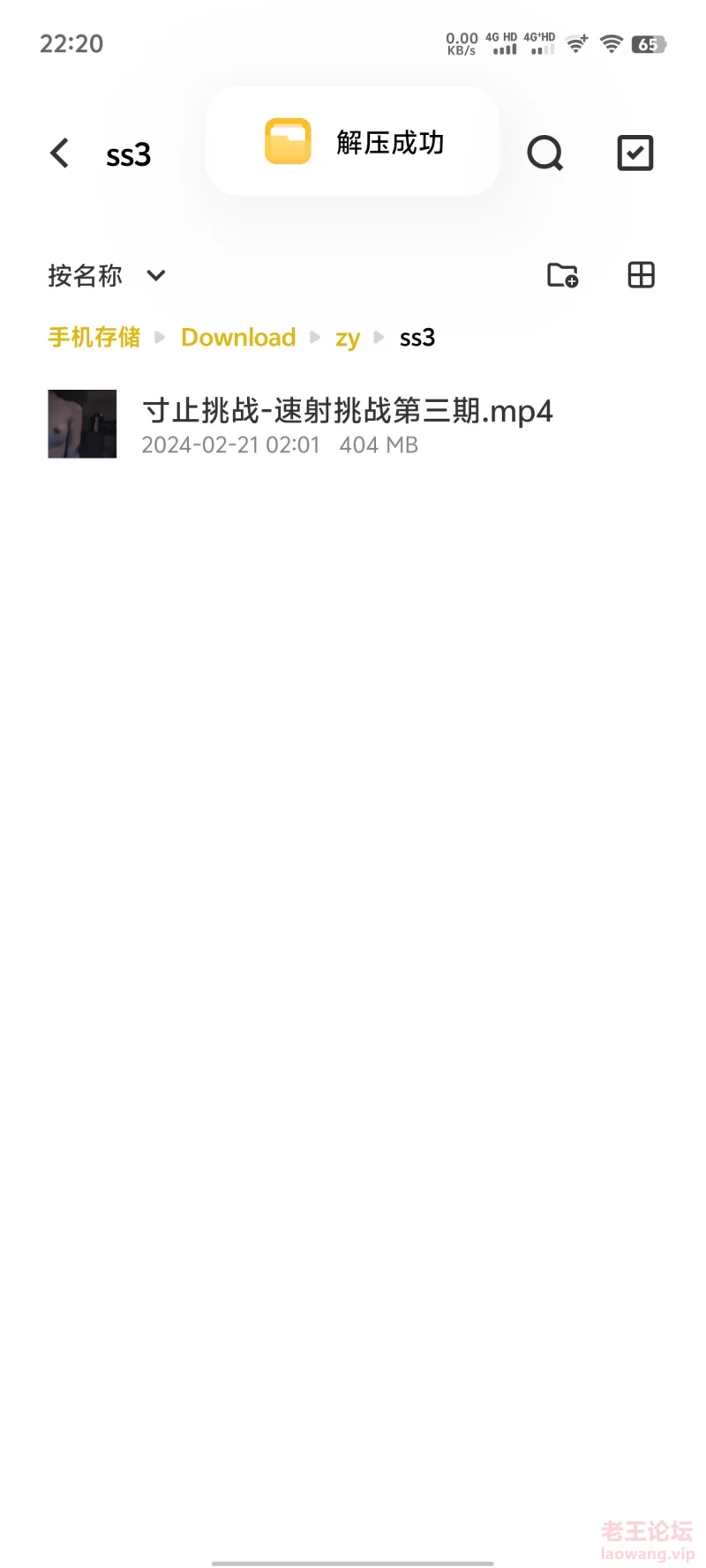This screenshot has height=1568, width=706.
Task: Open the 按名称 sort dropdown
Action: [107, 275]
